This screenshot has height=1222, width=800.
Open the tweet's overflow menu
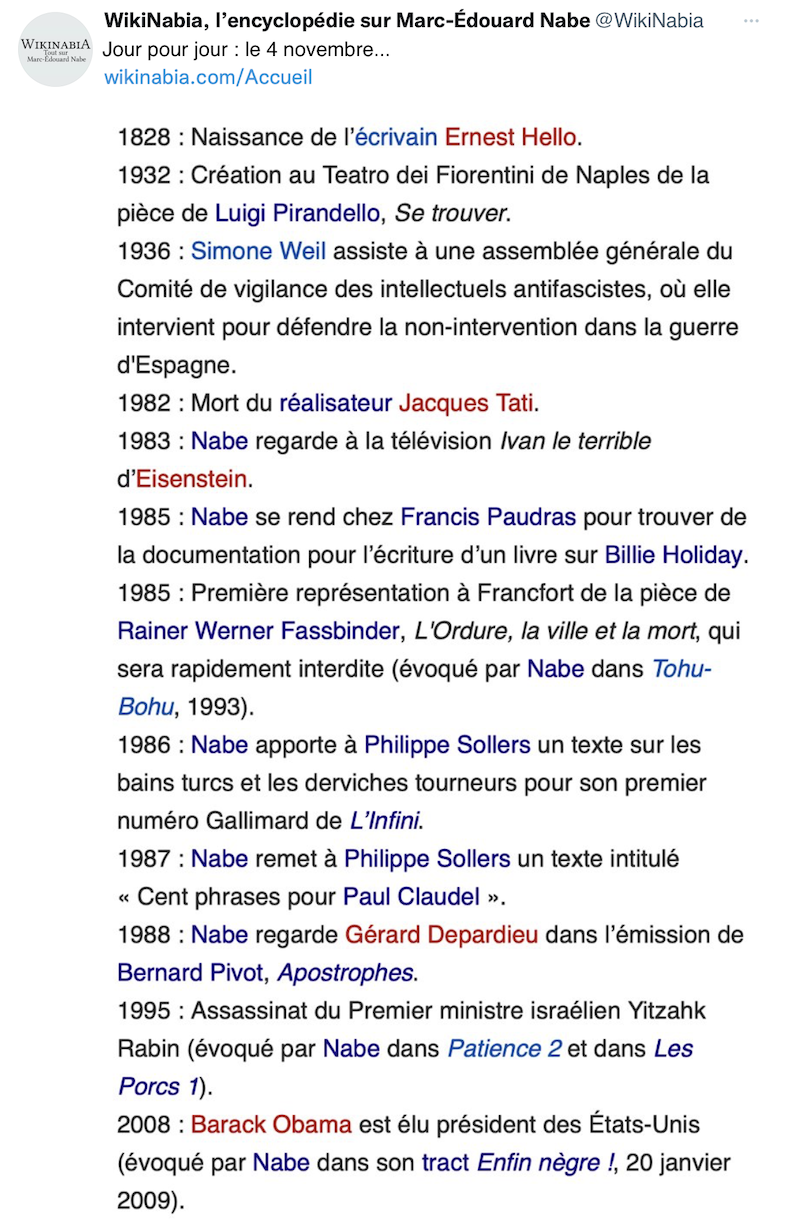pyautogui.click(x=751, y=21)
